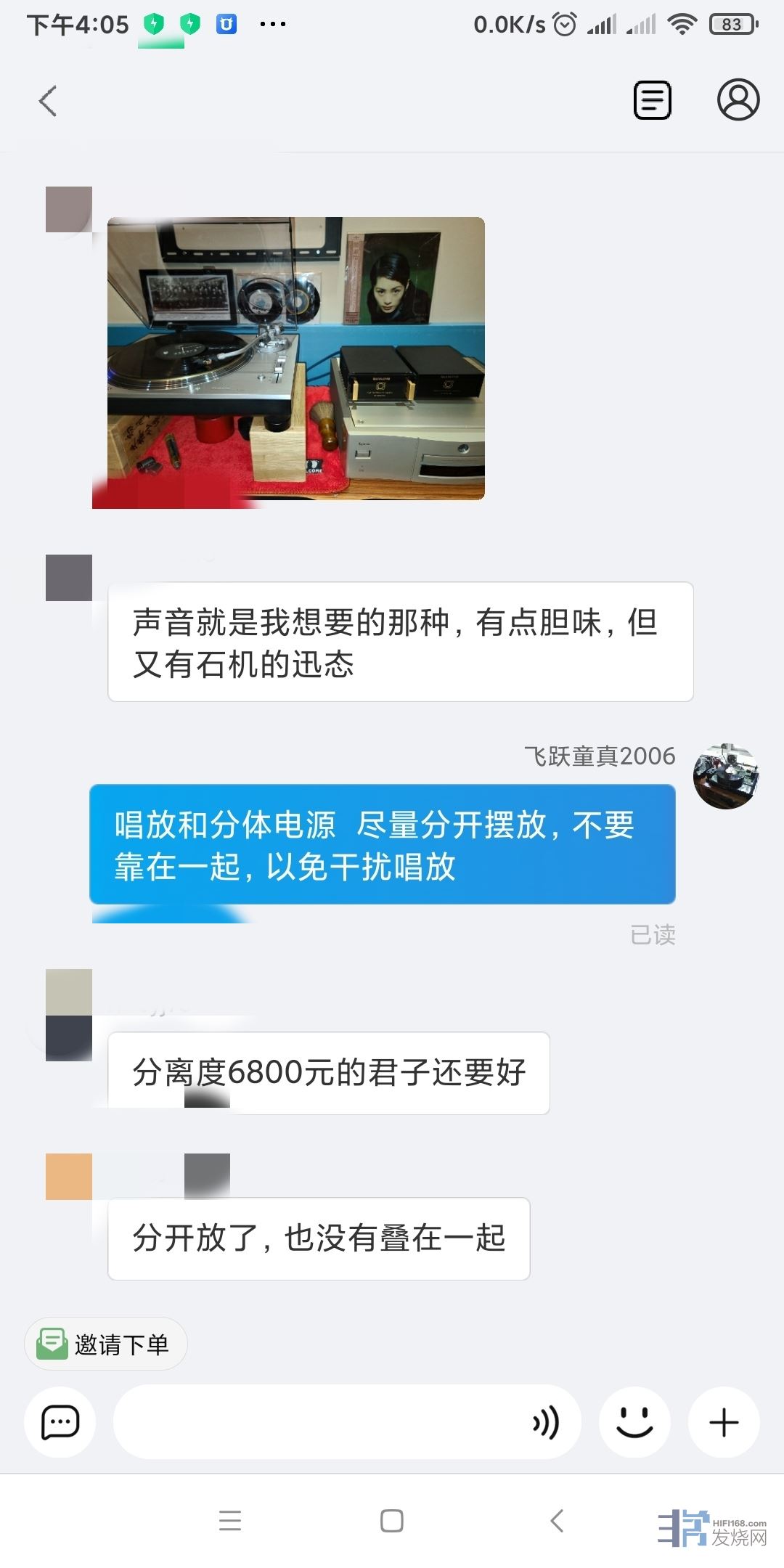Open the quick replies icon
The width and height of the screenshot is (784, 1568).
click(x=60, y=1422)
